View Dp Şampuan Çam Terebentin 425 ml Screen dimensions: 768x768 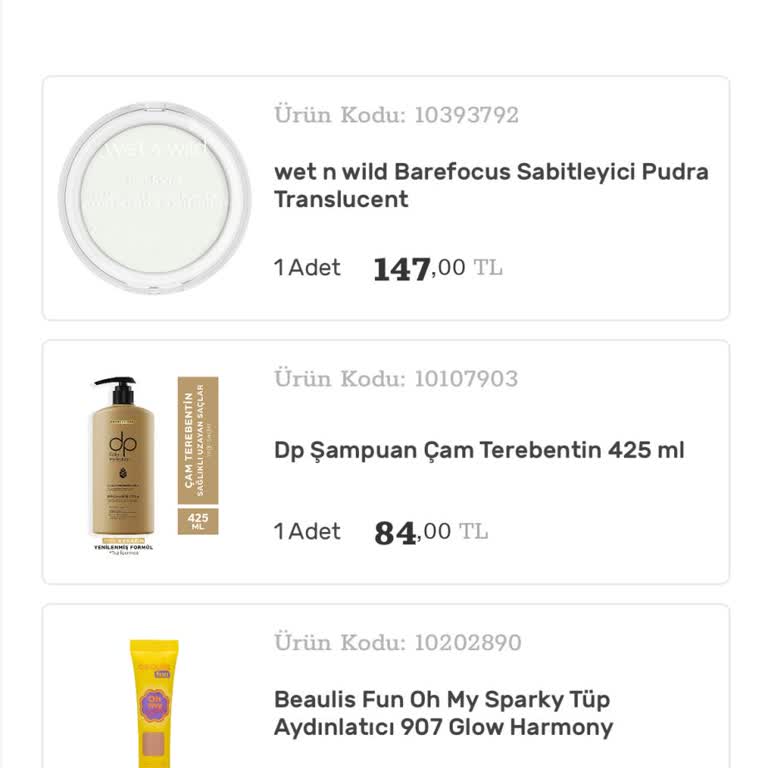(479, 450)
